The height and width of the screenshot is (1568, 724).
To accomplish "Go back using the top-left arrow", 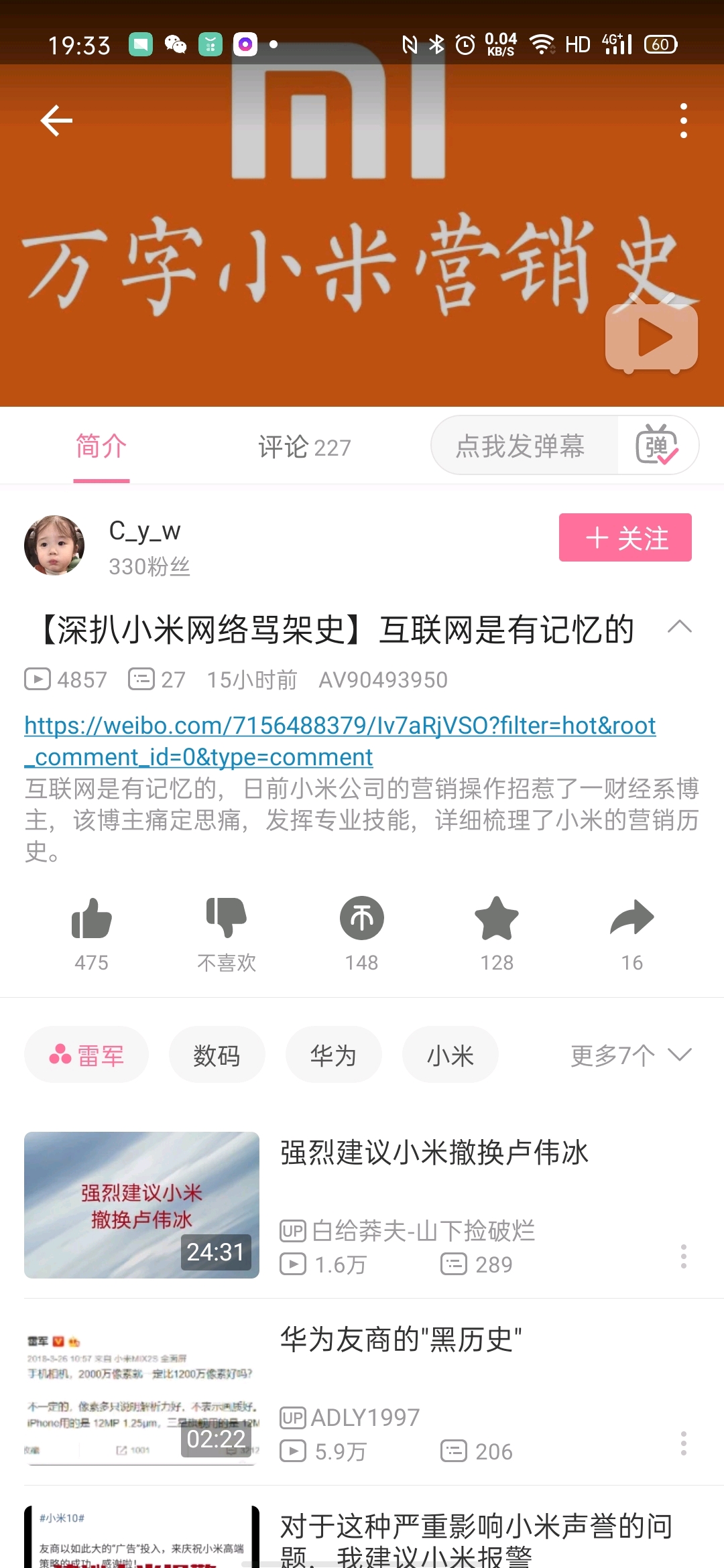I will [x=56, y=121].
